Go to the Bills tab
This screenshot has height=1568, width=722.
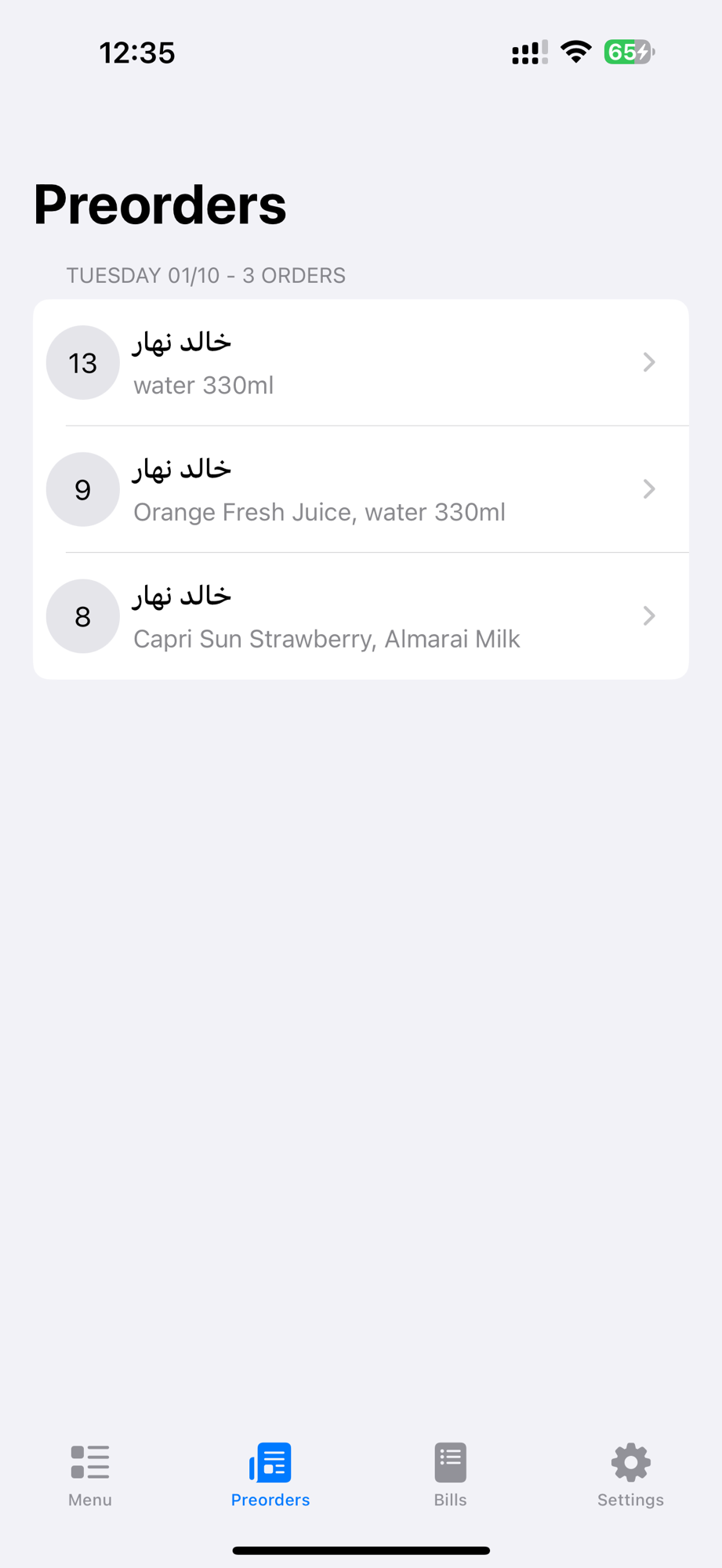pos(451,1474)
